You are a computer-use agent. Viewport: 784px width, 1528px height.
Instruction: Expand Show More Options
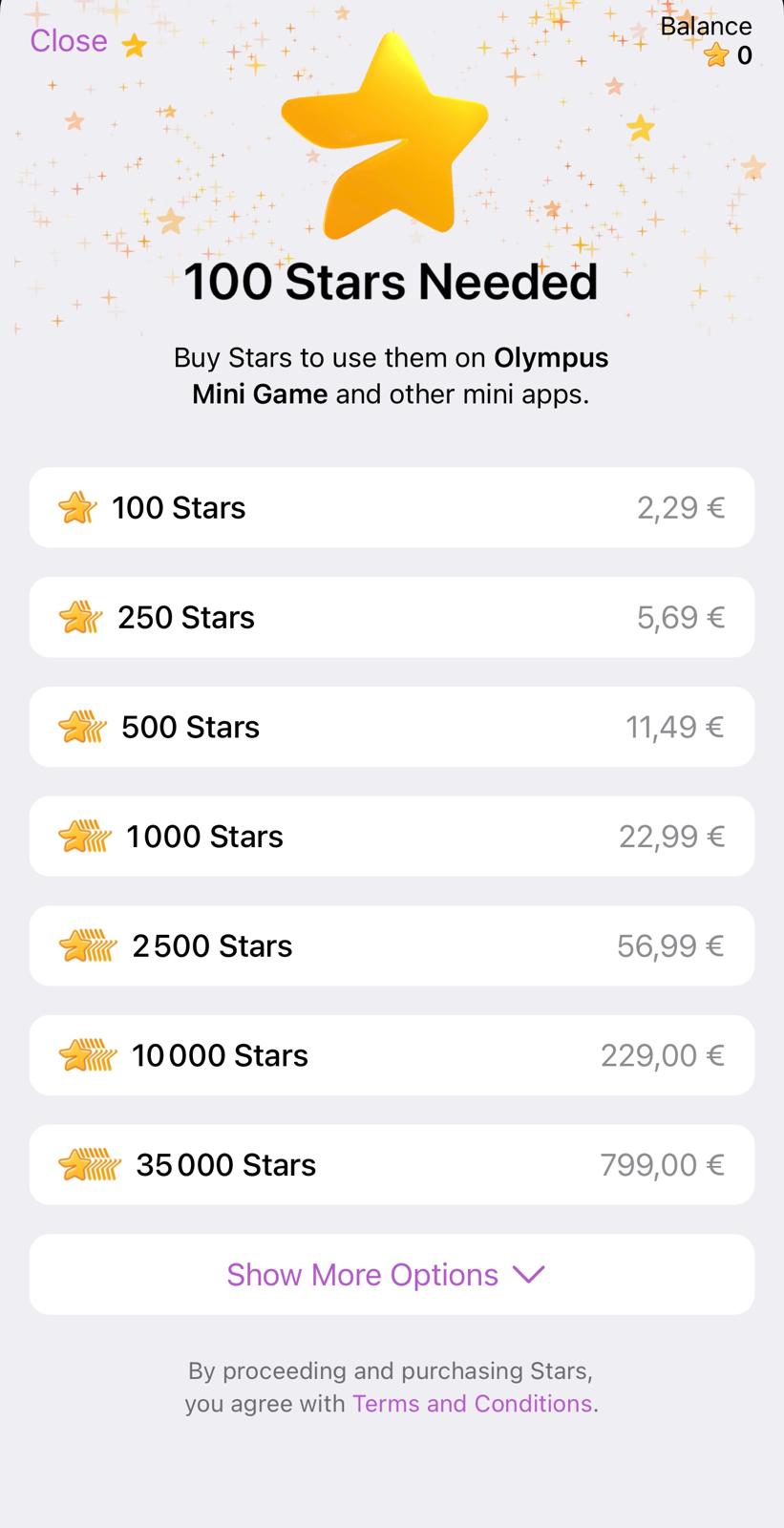click(392, 1275)
